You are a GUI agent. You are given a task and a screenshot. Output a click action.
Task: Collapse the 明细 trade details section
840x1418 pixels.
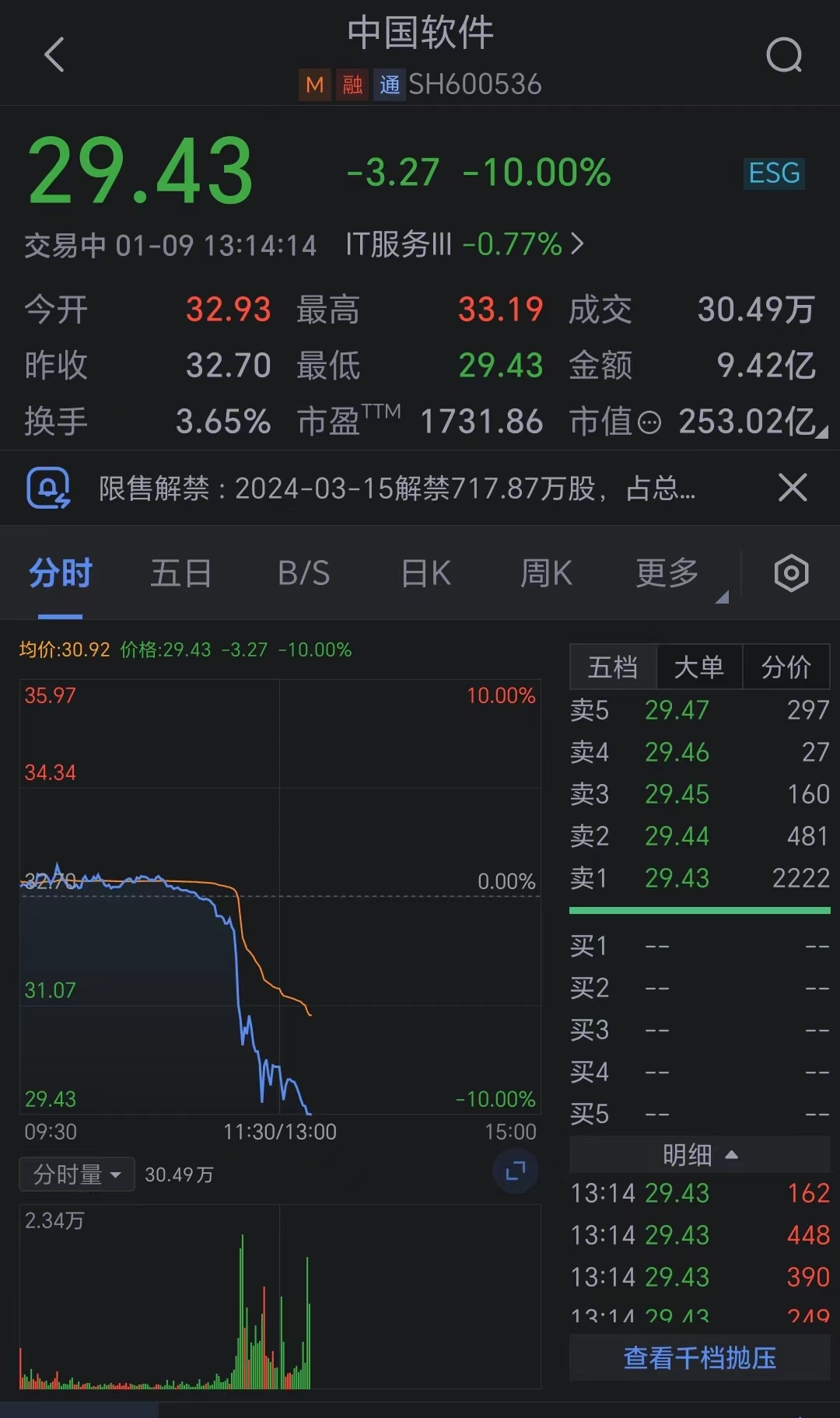pos(699,1155)
